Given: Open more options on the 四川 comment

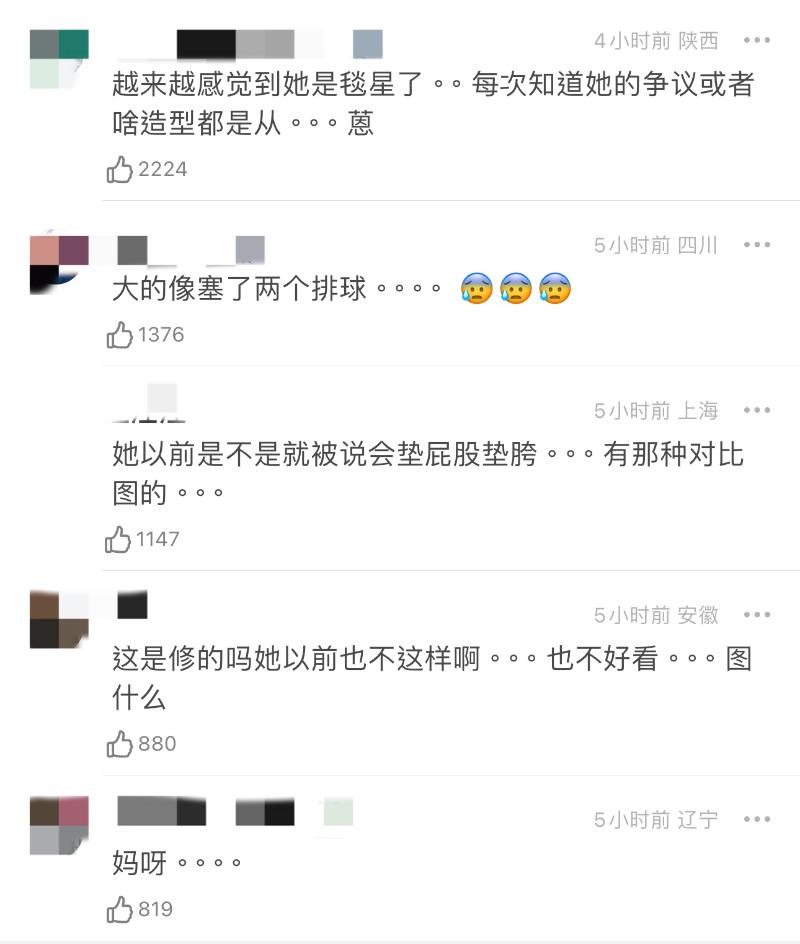Looking at the screenshot, I should [x=757, y=245].
